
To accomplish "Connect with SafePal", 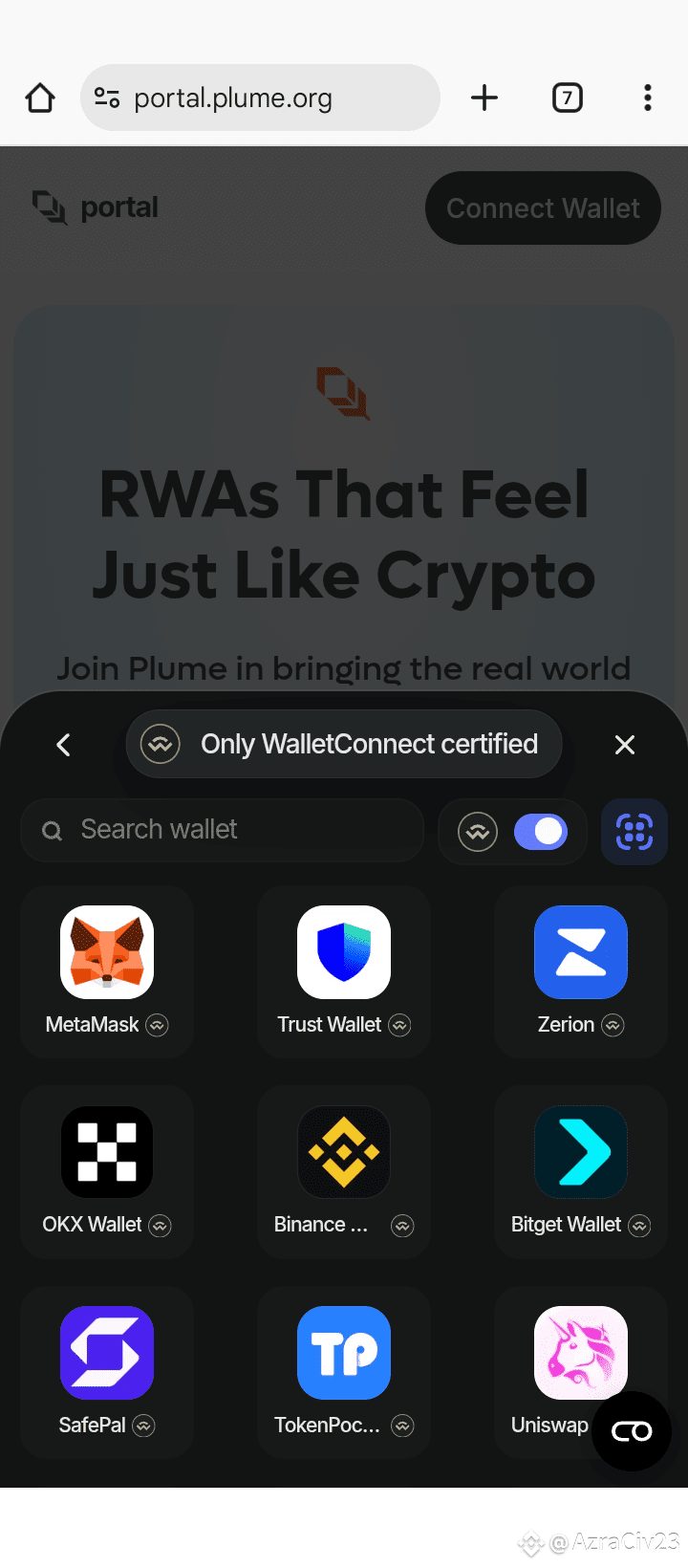I will (x=107, y=1371).
